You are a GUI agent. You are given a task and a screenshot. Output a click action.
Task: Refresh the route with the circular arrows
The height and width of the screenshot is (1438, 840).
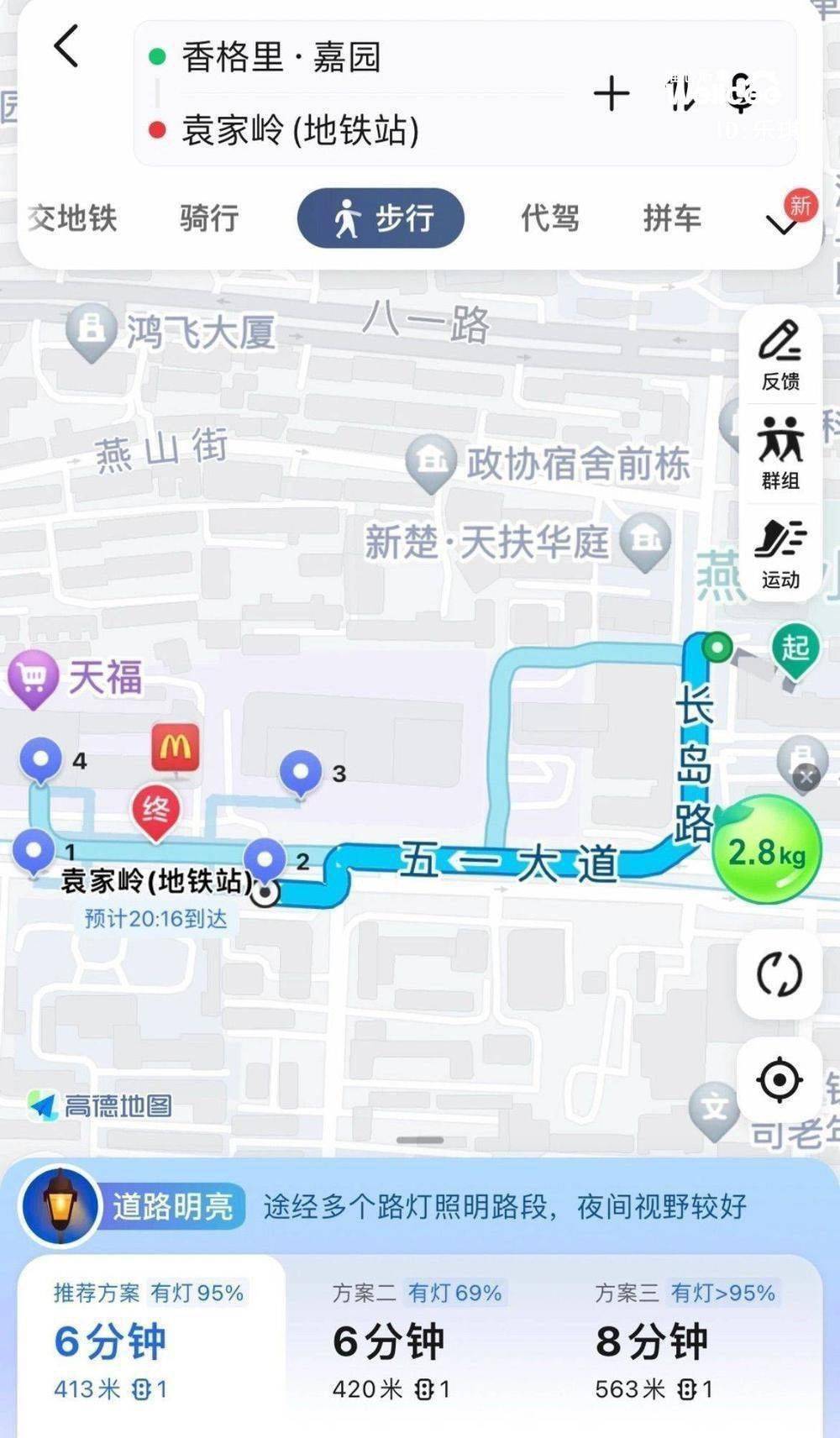(780, 974)
